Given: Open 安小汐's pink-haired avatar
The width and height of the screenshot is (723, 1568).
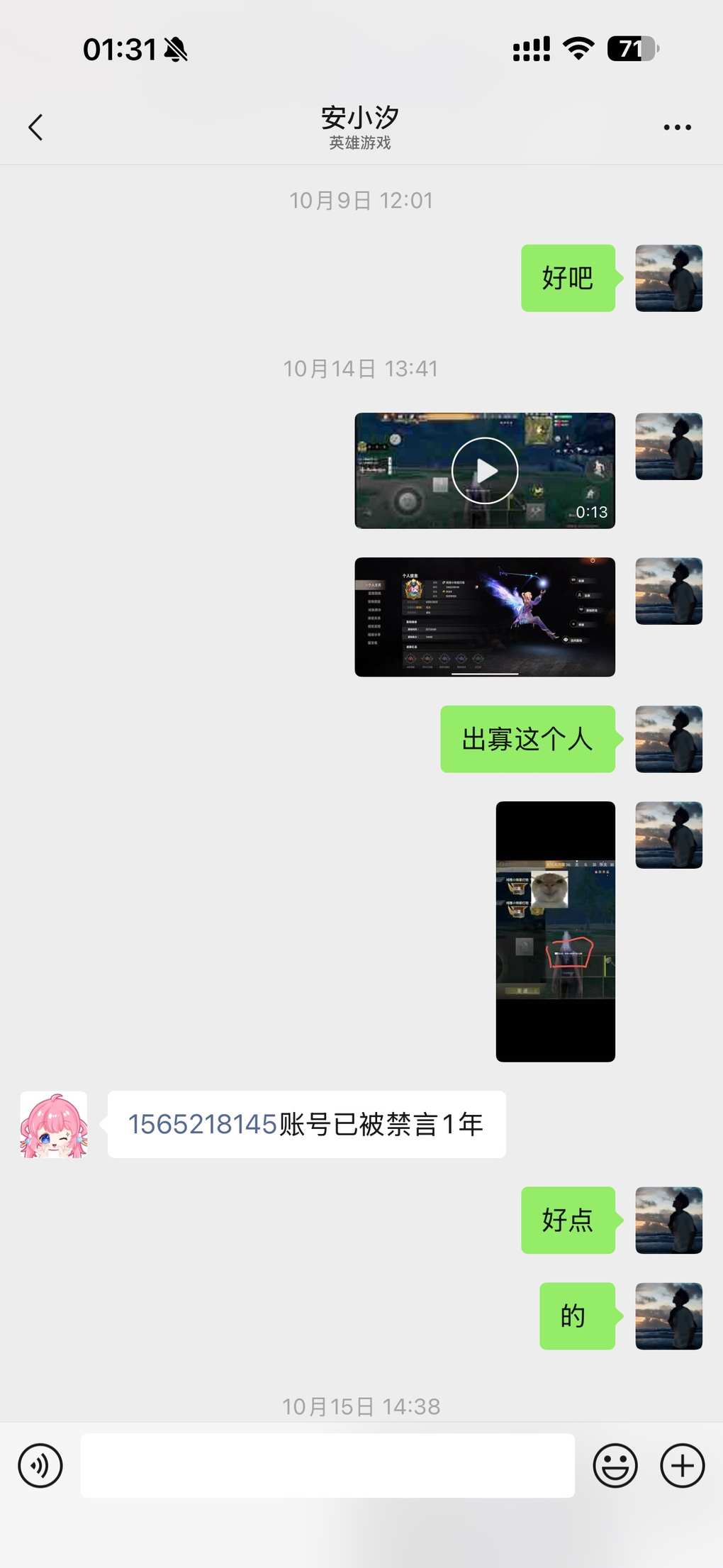Looking at the screenshot, I should pos(54,1125).
